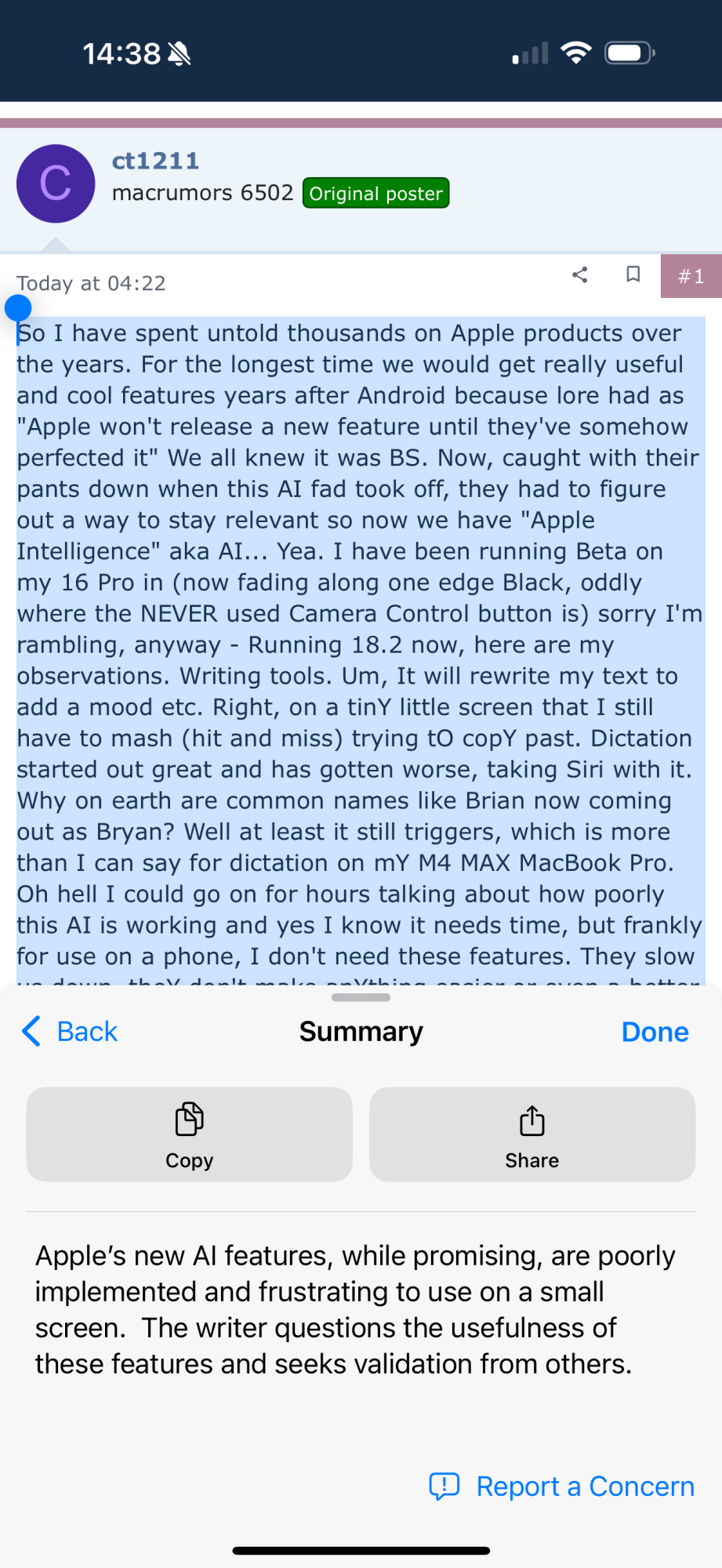Share the summary text
The width and height of the screenshot is (722, 1568).
[x=532, y=1134]
